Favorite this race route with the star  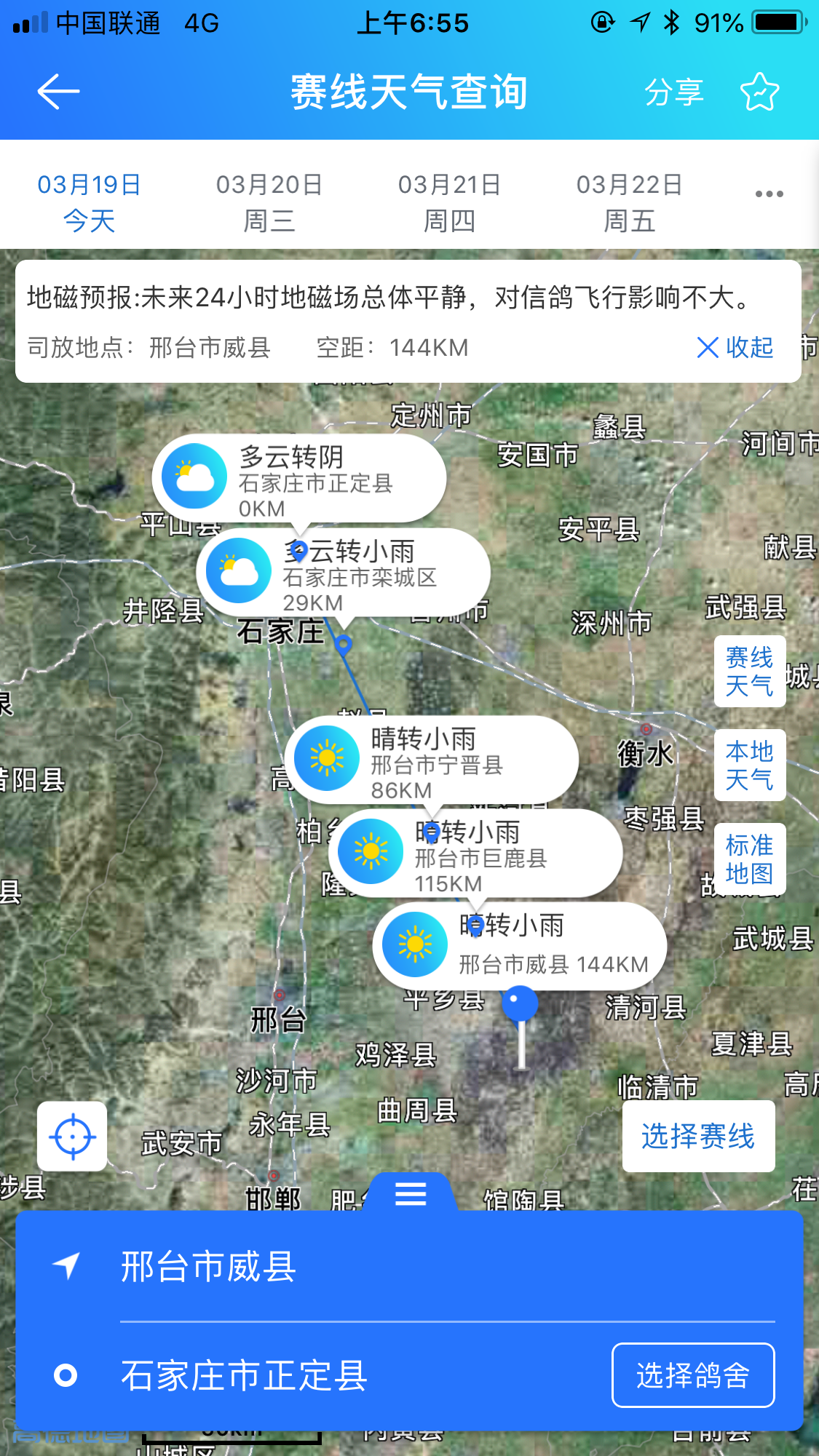click(759, 92)
